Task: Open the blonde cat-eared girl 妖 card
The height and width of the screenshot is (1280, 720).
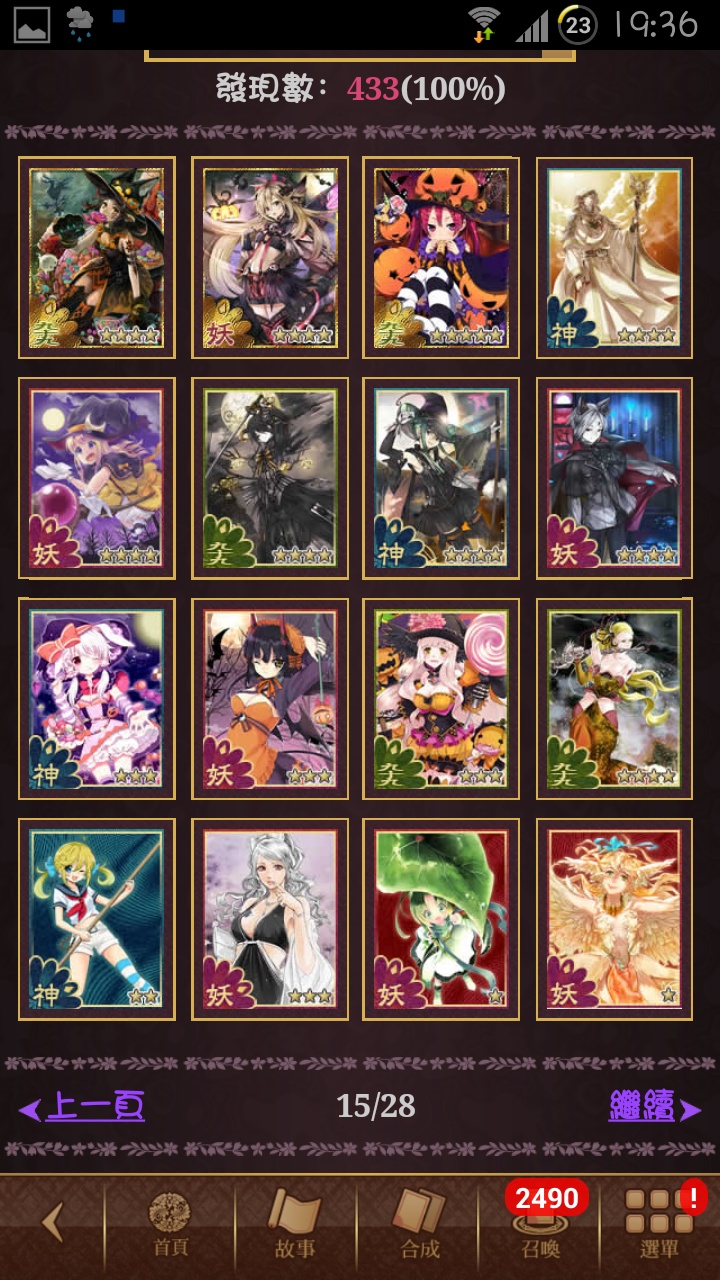Action: click(x=270, y=257)
